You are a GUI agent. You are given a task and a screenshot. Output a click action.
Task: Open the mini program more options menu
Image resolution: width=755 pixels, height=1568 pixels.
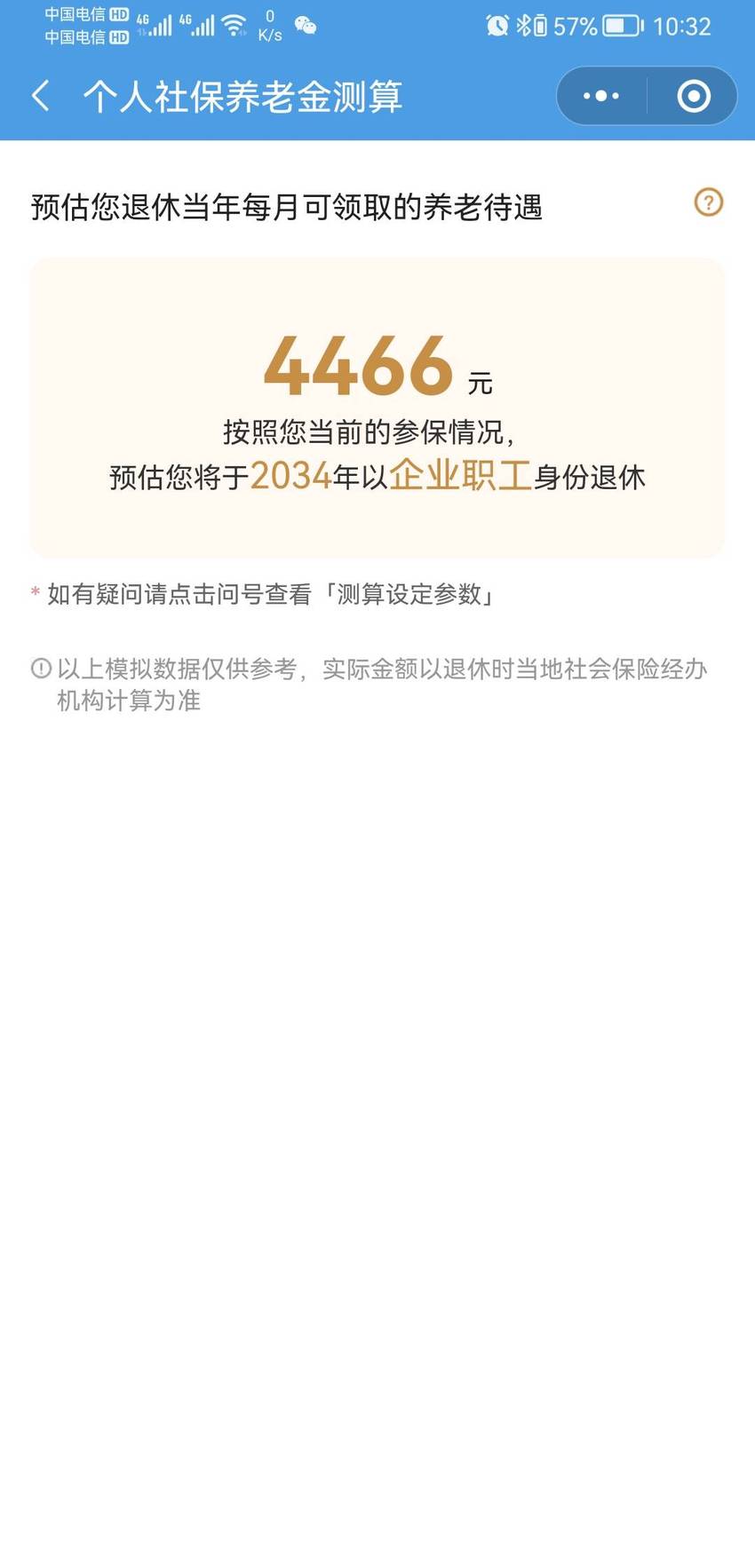[601, 96]
